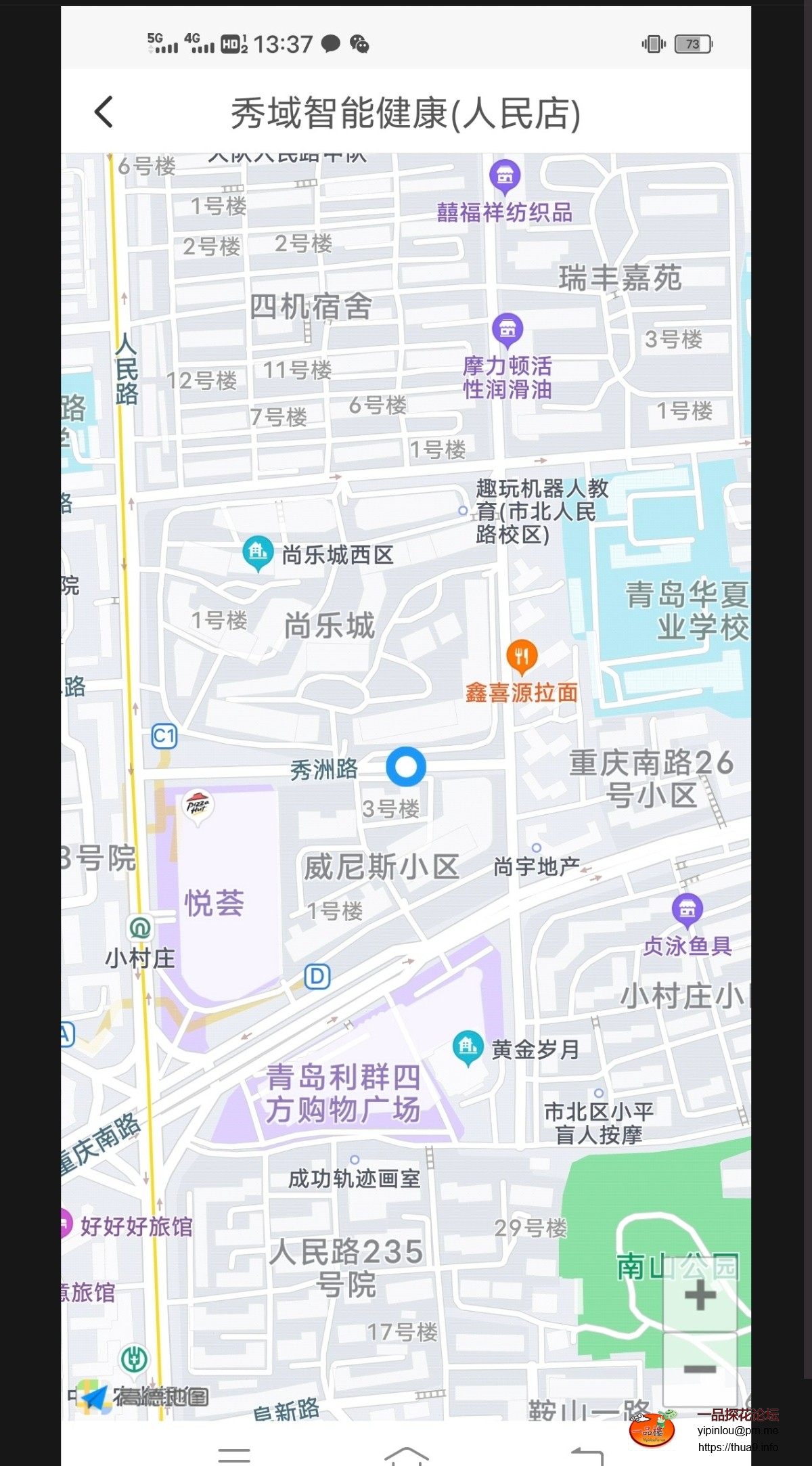Tap the blue current location dot
This screenshot has width=812, height=1466.
[406, 768]
